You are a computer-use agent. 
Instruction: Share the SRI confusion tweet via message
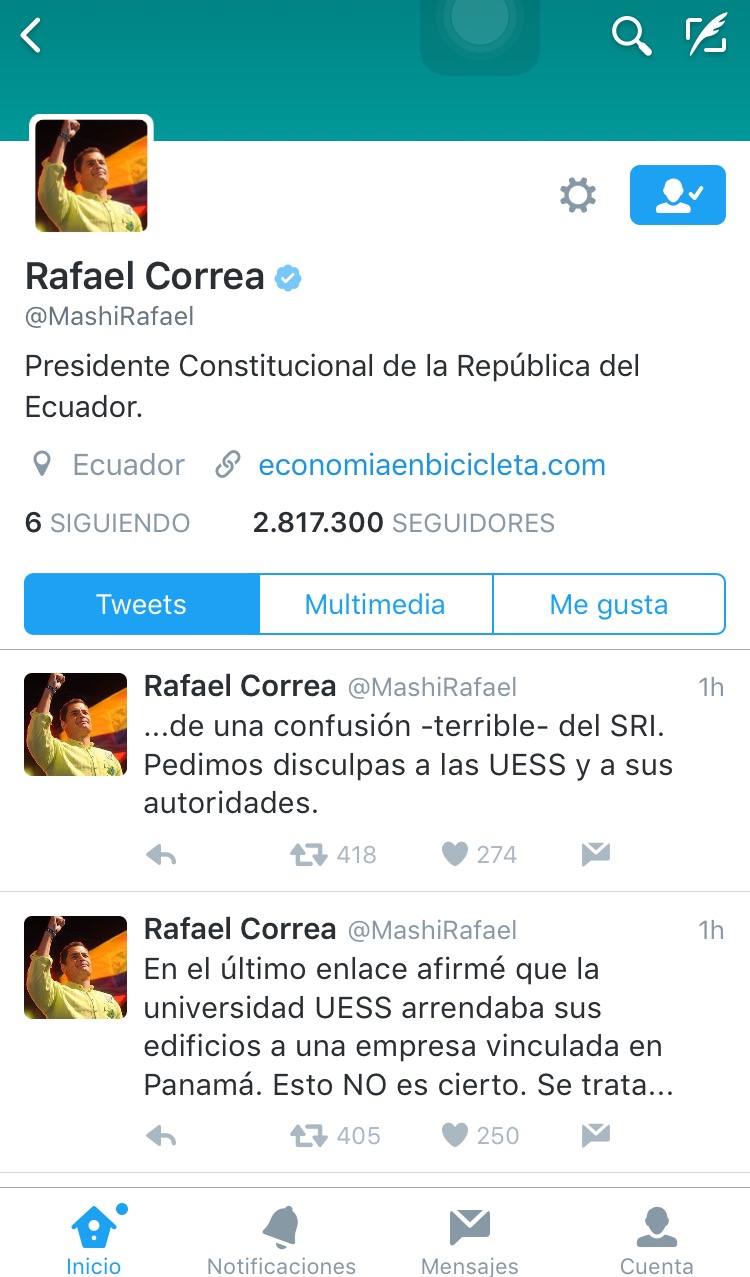tap(595, 855)
